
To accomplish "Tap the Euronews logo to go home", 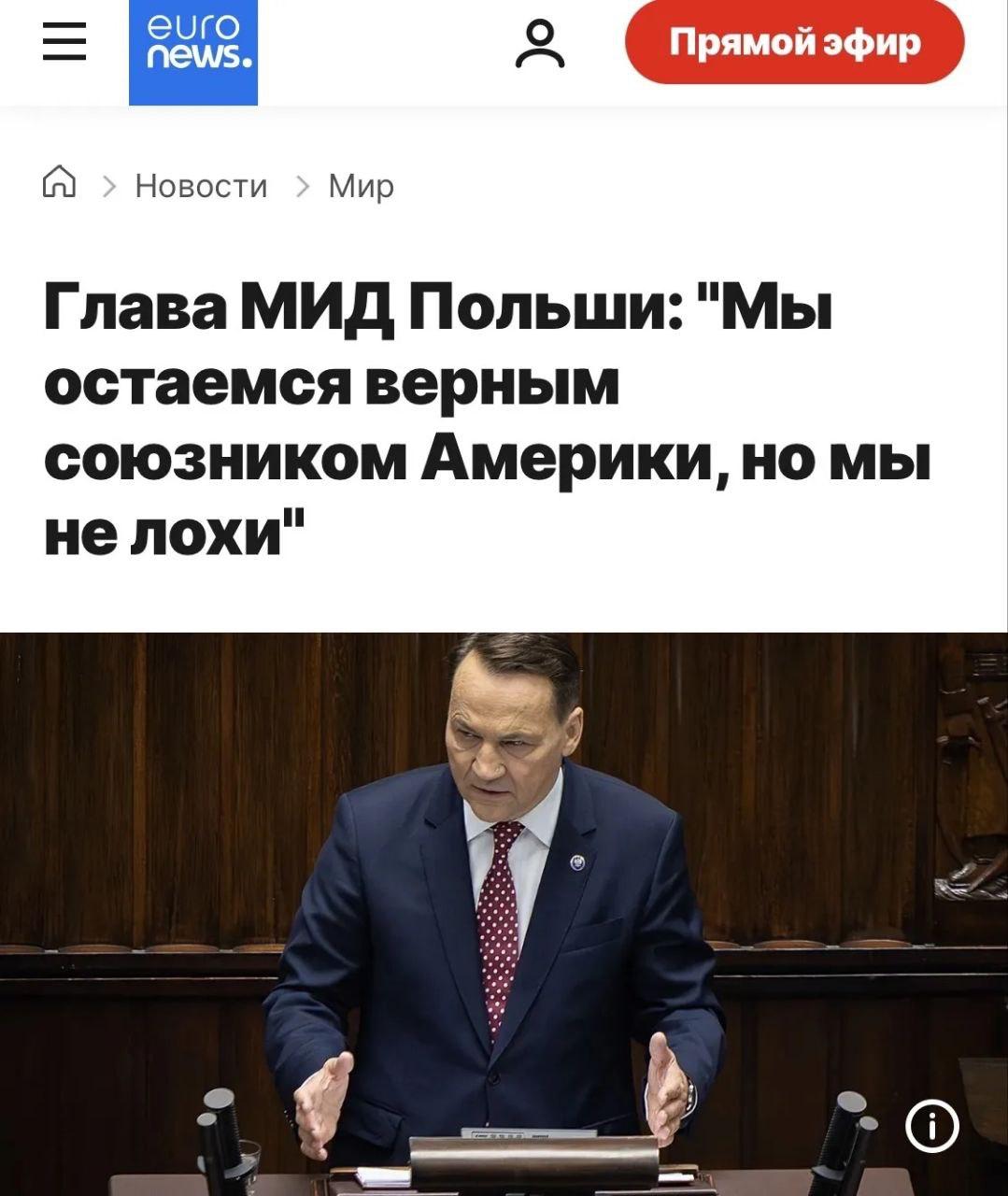I will pyautogui.click(x=193, y=51).
